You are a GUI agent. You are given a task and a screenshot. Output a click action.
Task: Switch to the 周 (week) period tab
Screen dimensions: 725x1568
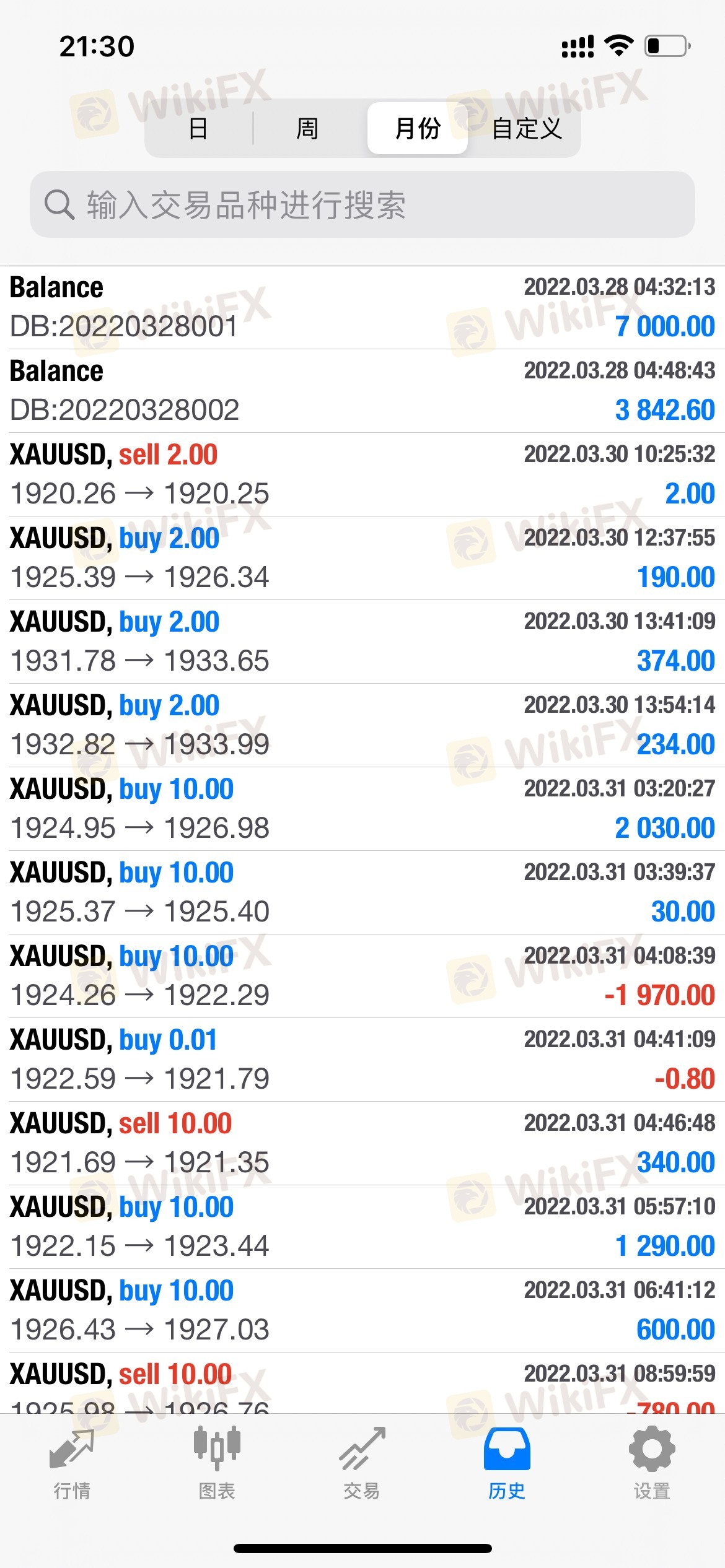(x=307, y=128)
